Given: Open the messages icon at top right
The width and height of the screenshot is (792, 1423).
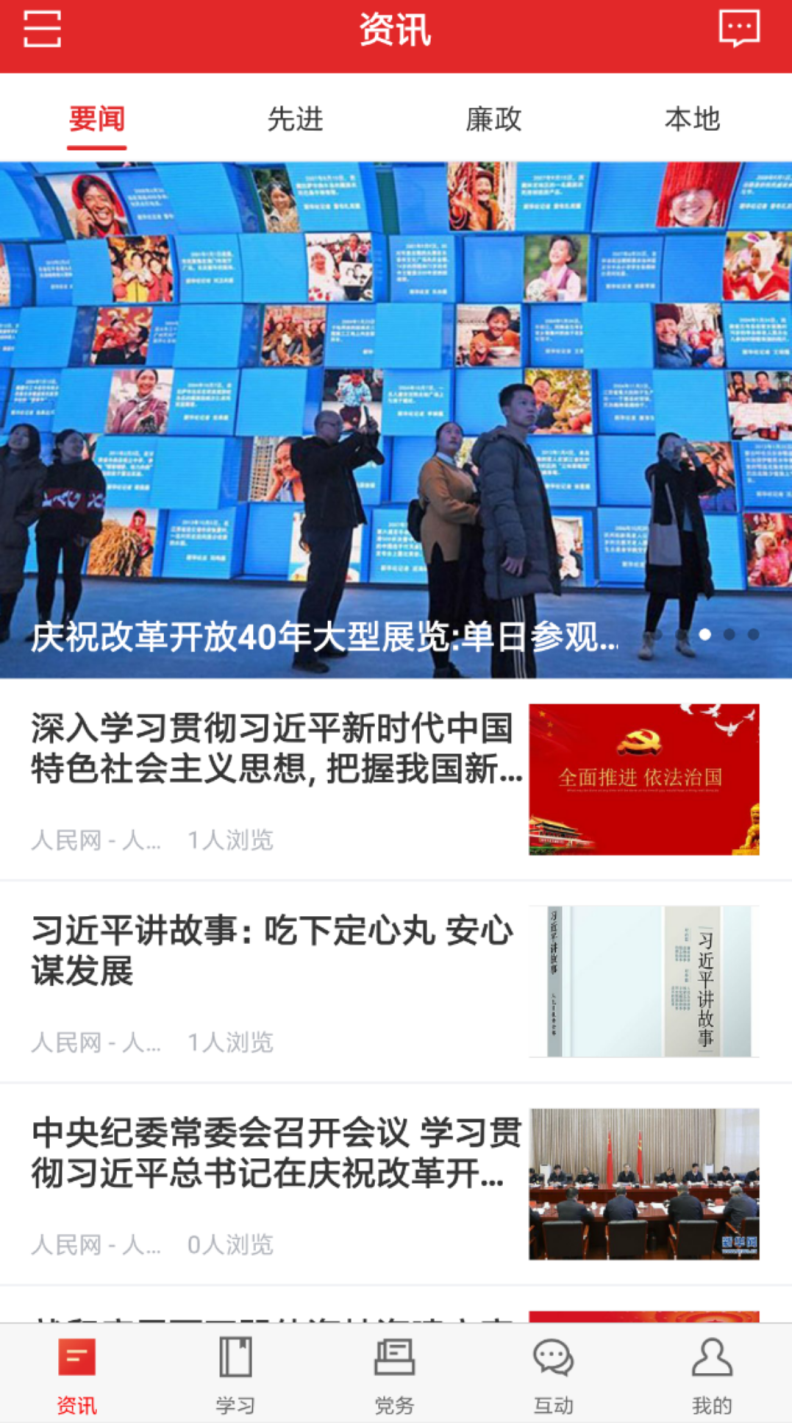Looking at the screenshot, I should (739, 29).
